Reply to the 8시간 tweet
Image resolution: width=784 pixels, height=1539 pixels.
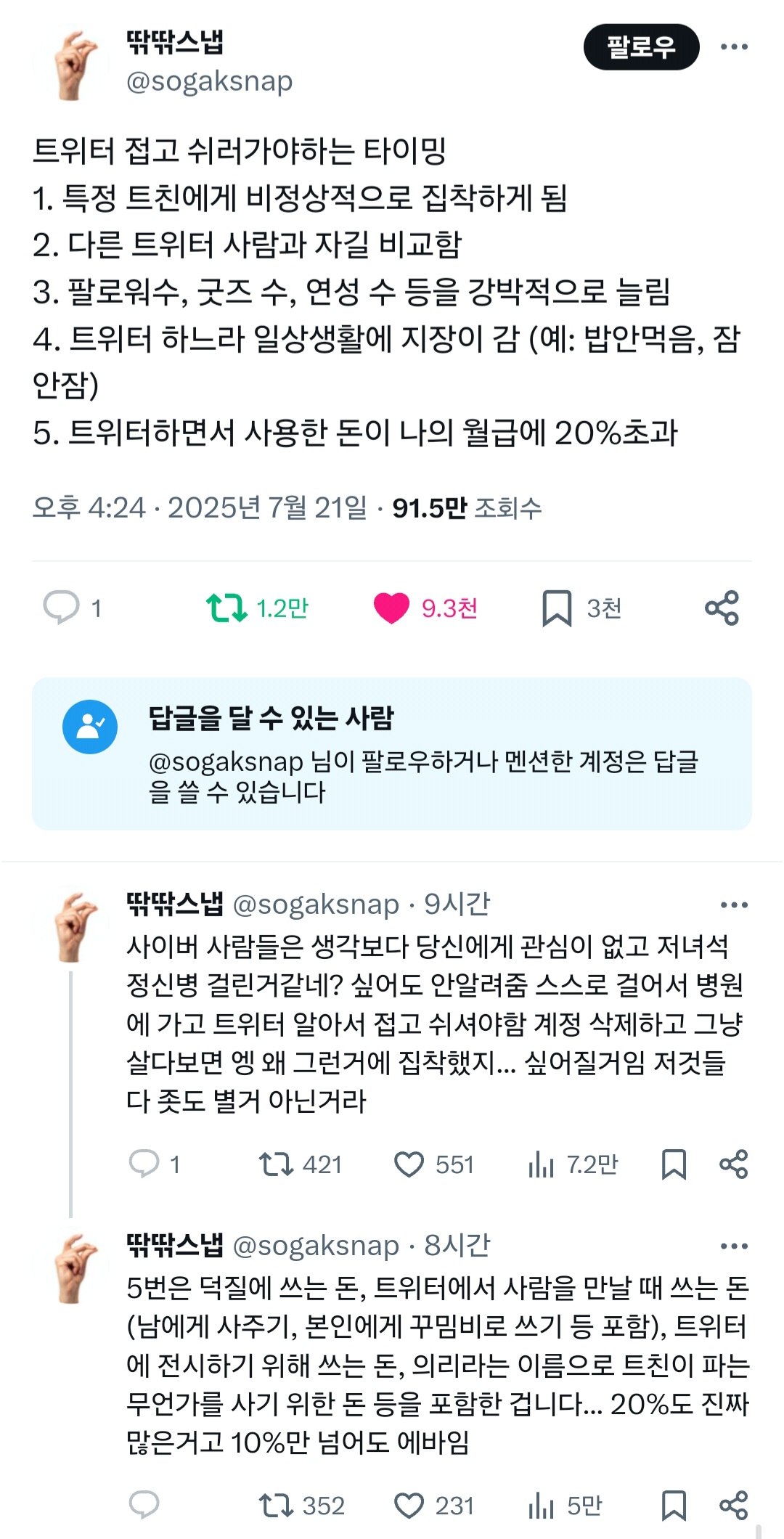point(144,1506)
